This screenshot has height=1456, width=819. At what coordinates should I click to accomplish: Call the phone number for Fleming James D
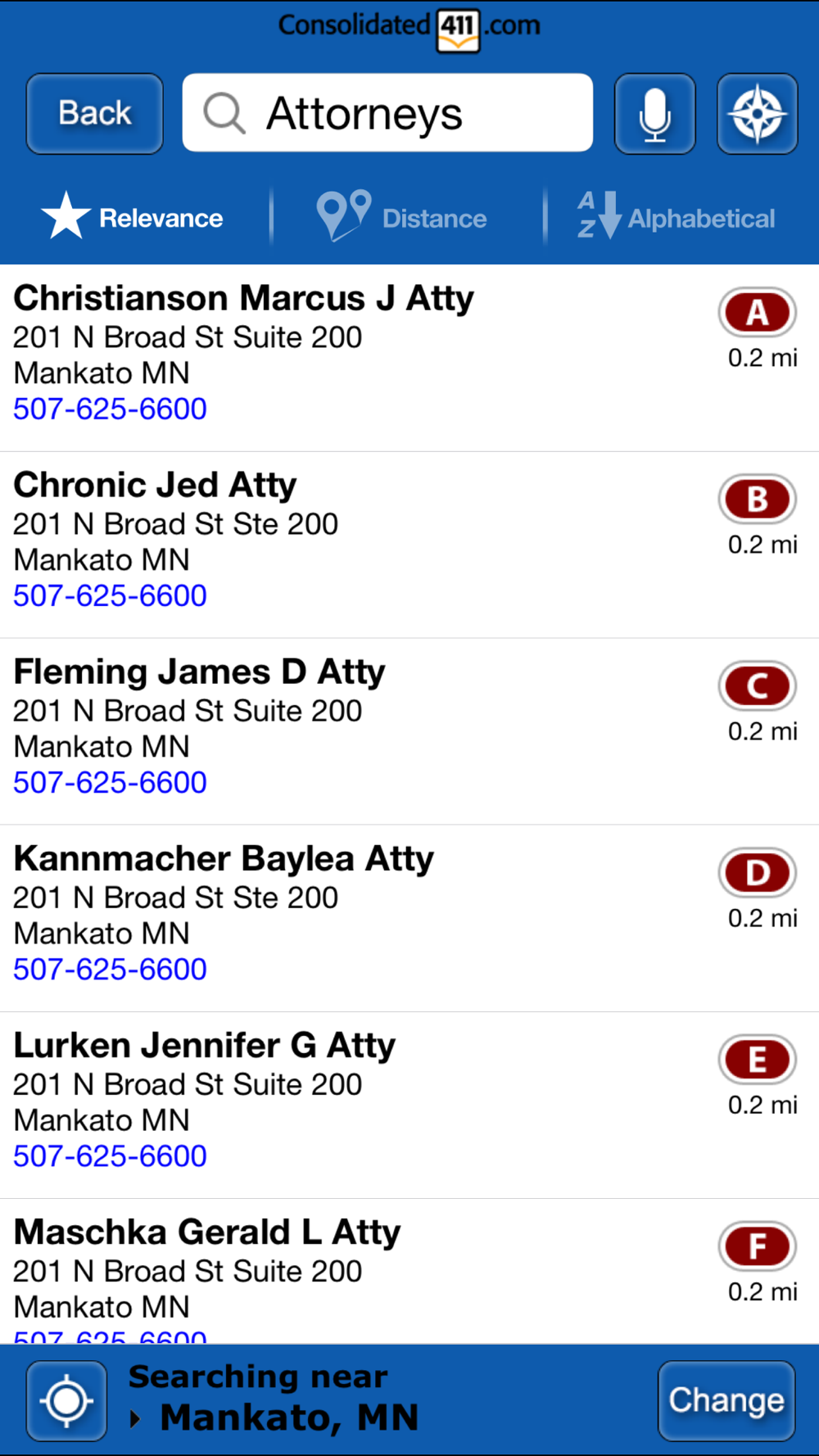tap(110, 782)
